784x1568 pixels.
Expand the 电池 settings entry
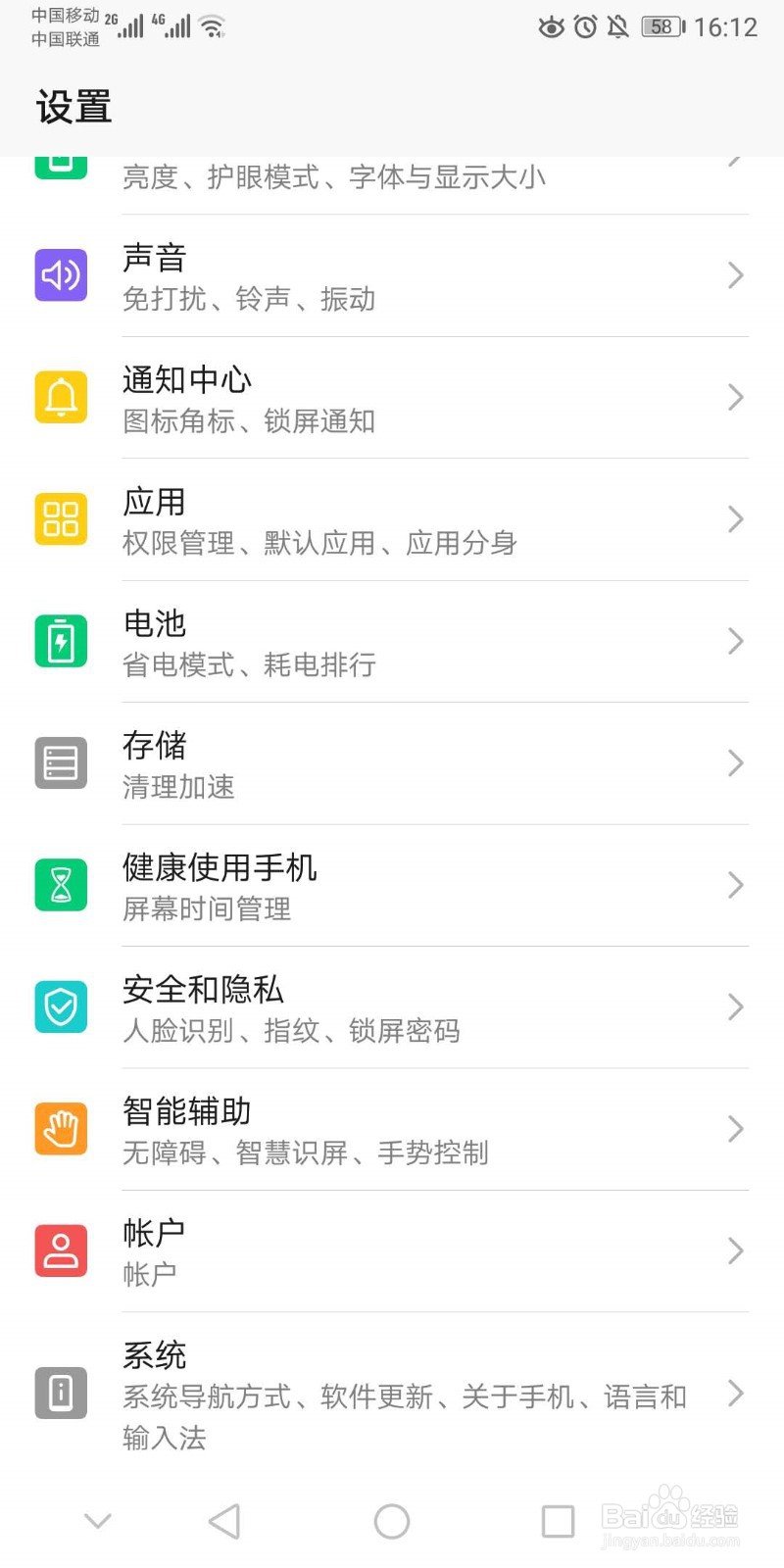[x=392, y=641]
